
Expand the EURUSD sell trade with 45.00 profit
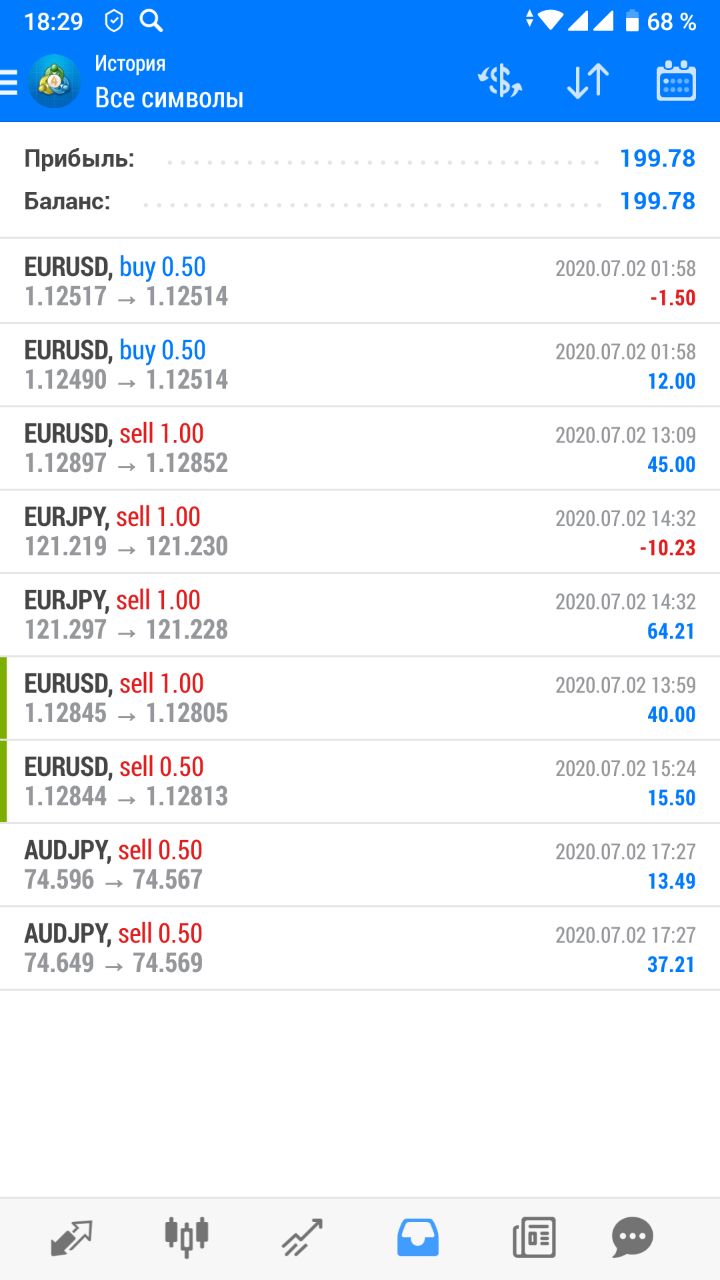click(360, 448)
